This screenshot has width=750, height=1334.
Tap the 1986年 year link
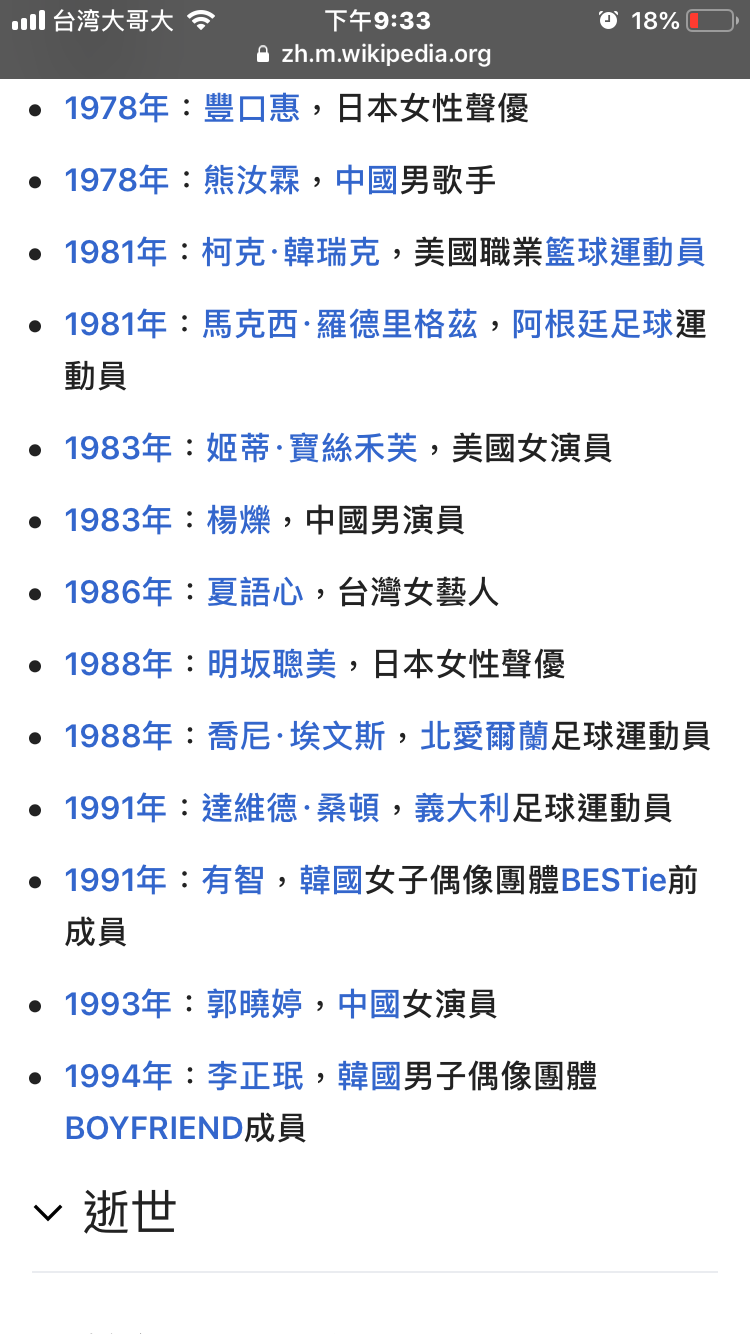click(x=119, y=592)
